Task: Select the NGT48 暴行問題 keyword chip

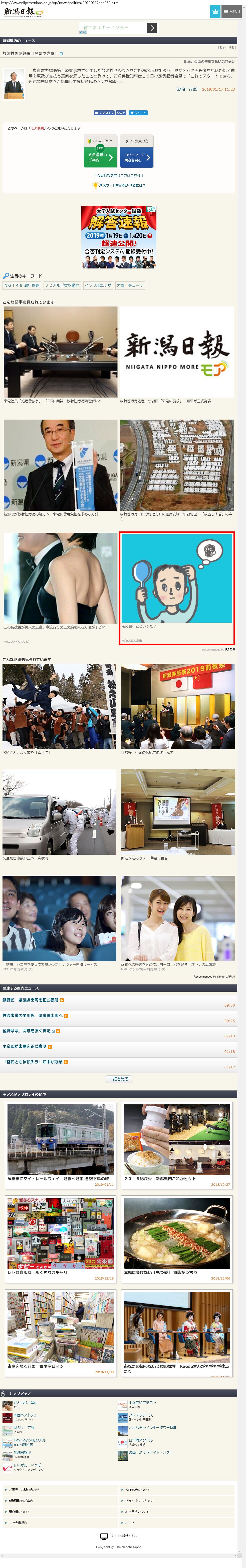Action: coord(22,285)
